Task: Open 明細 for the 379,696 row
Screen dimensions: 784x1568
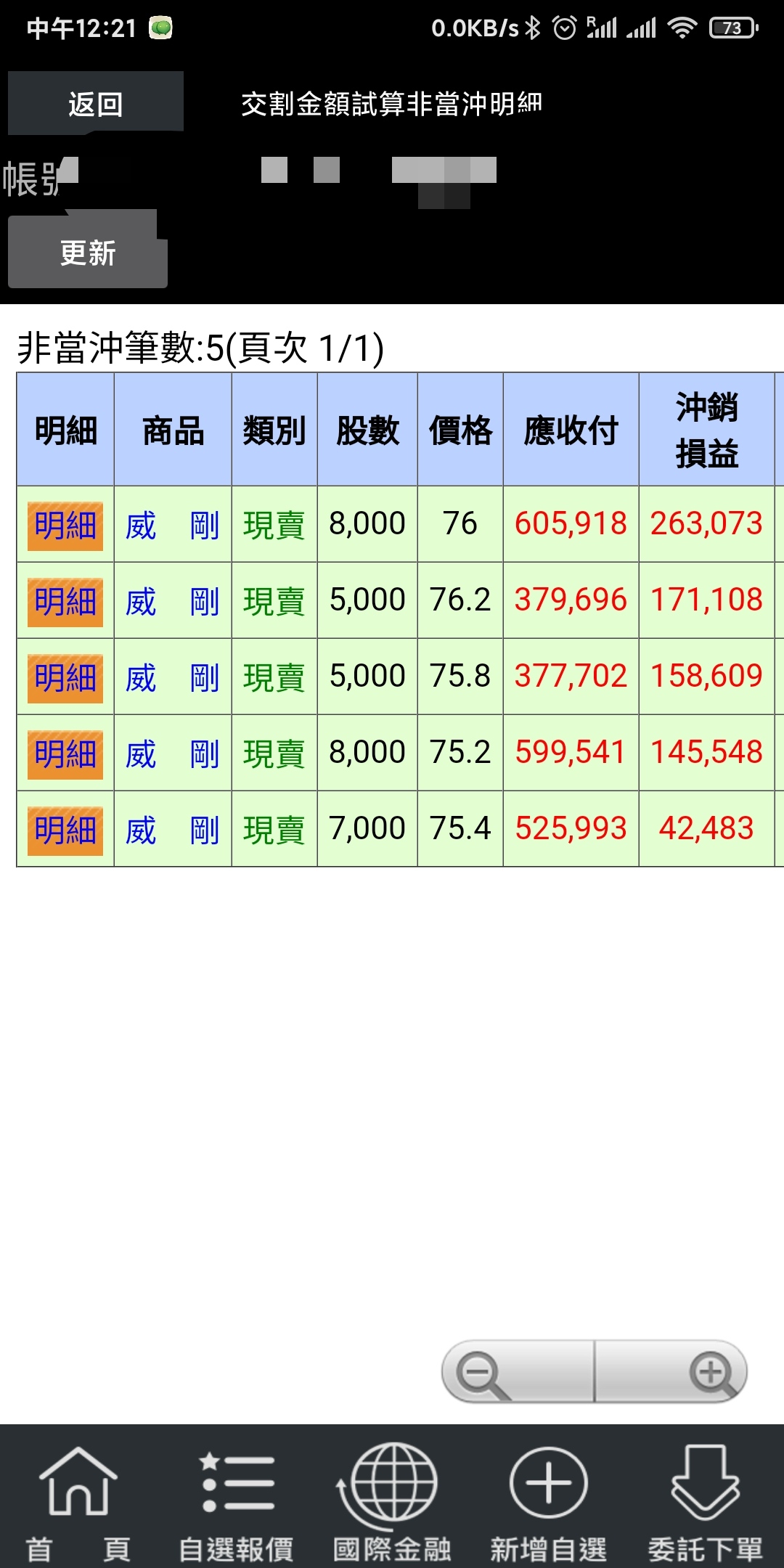Action: coord(65,602)
